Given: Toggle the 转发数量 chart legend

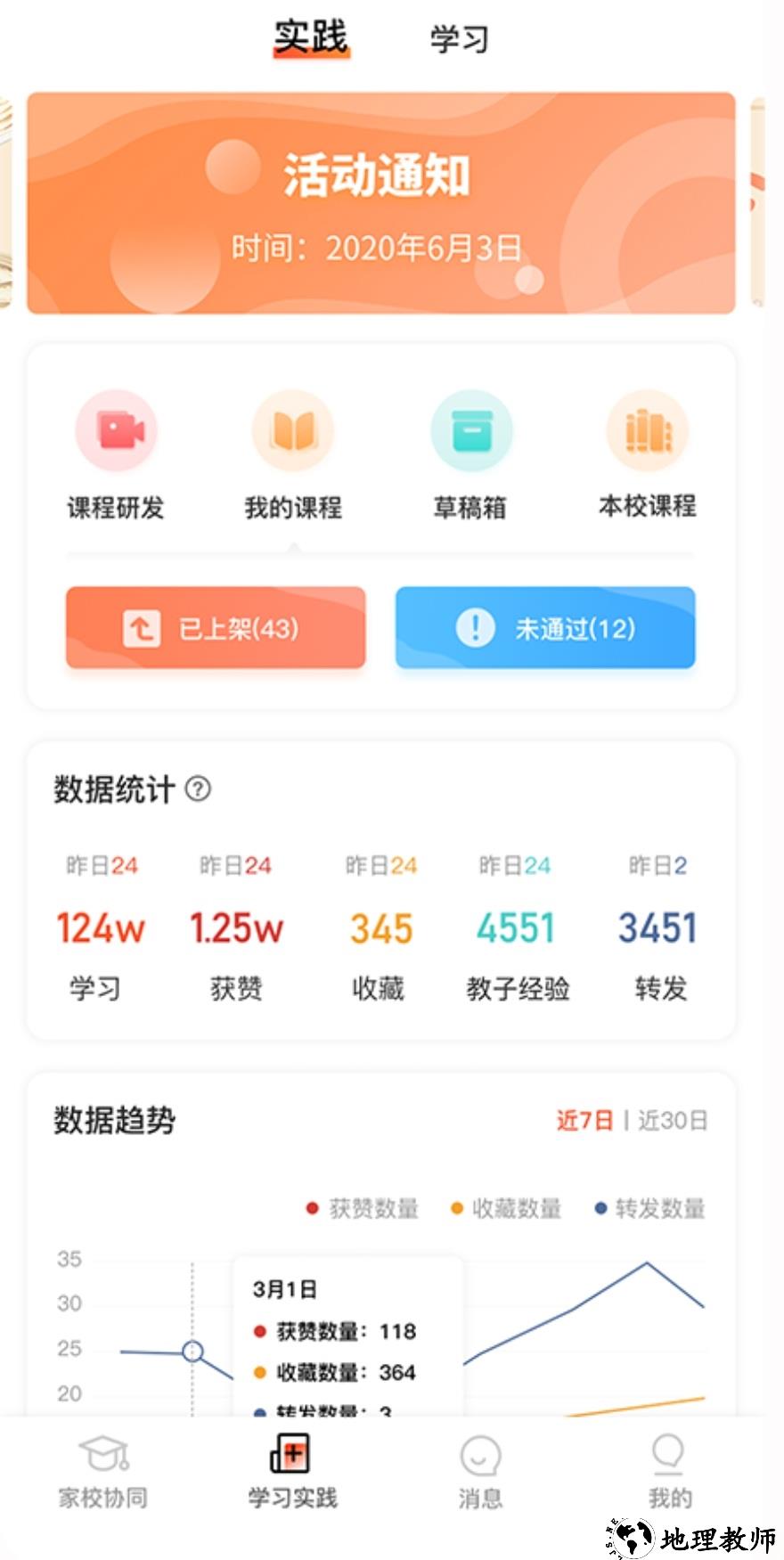Looking at the screenshot, I should tap(650, 1208).
